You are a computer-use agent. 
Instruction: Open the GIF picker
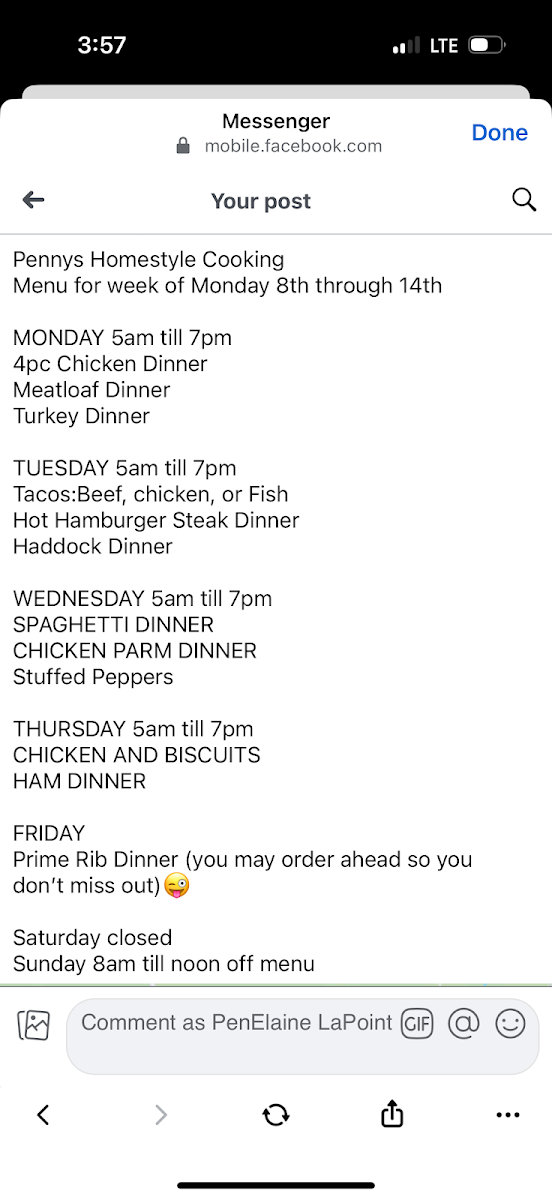coord(416,1023)
